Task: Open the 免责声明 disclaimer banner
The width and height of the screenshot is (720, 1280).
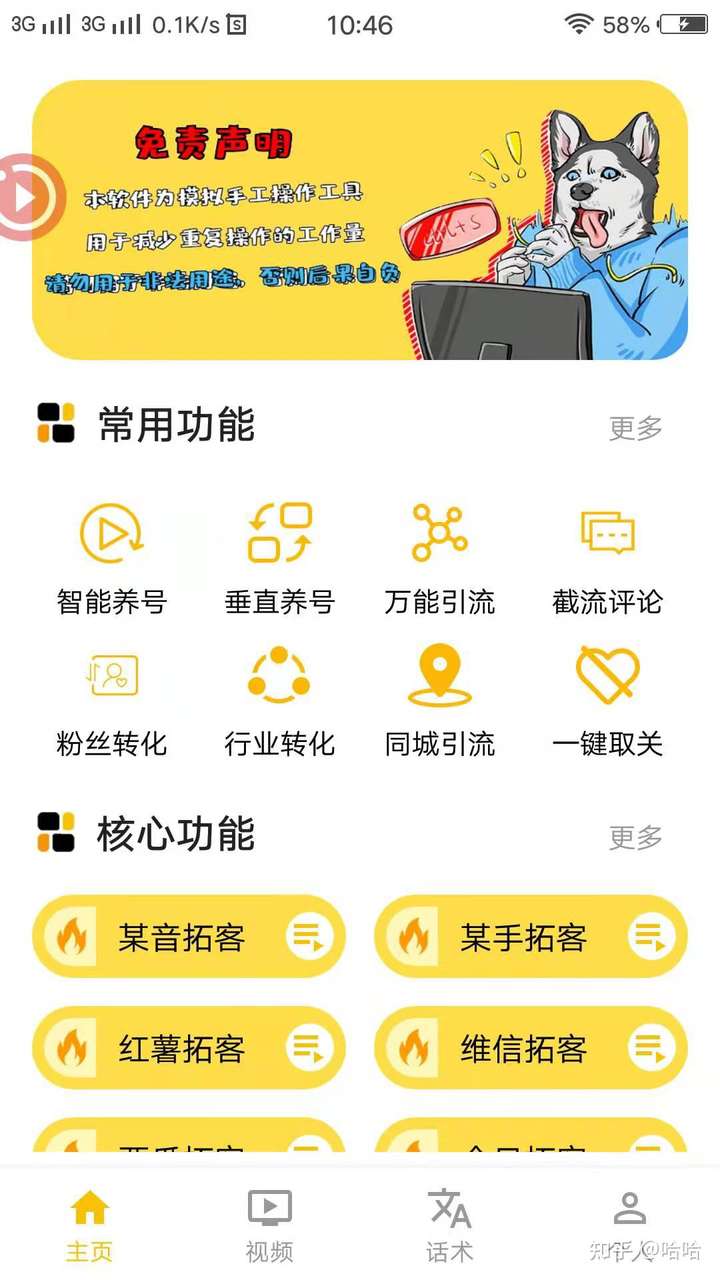Action: tap(360, 220)
